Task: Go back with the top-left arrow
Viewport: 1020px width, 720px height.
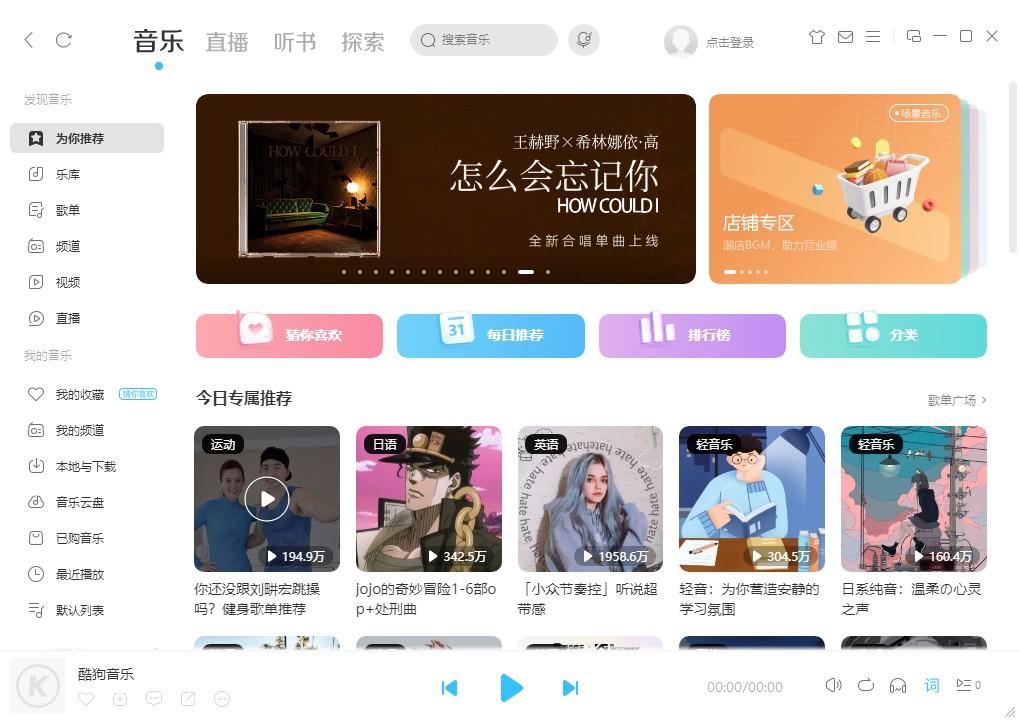Action: pos(29,40)
